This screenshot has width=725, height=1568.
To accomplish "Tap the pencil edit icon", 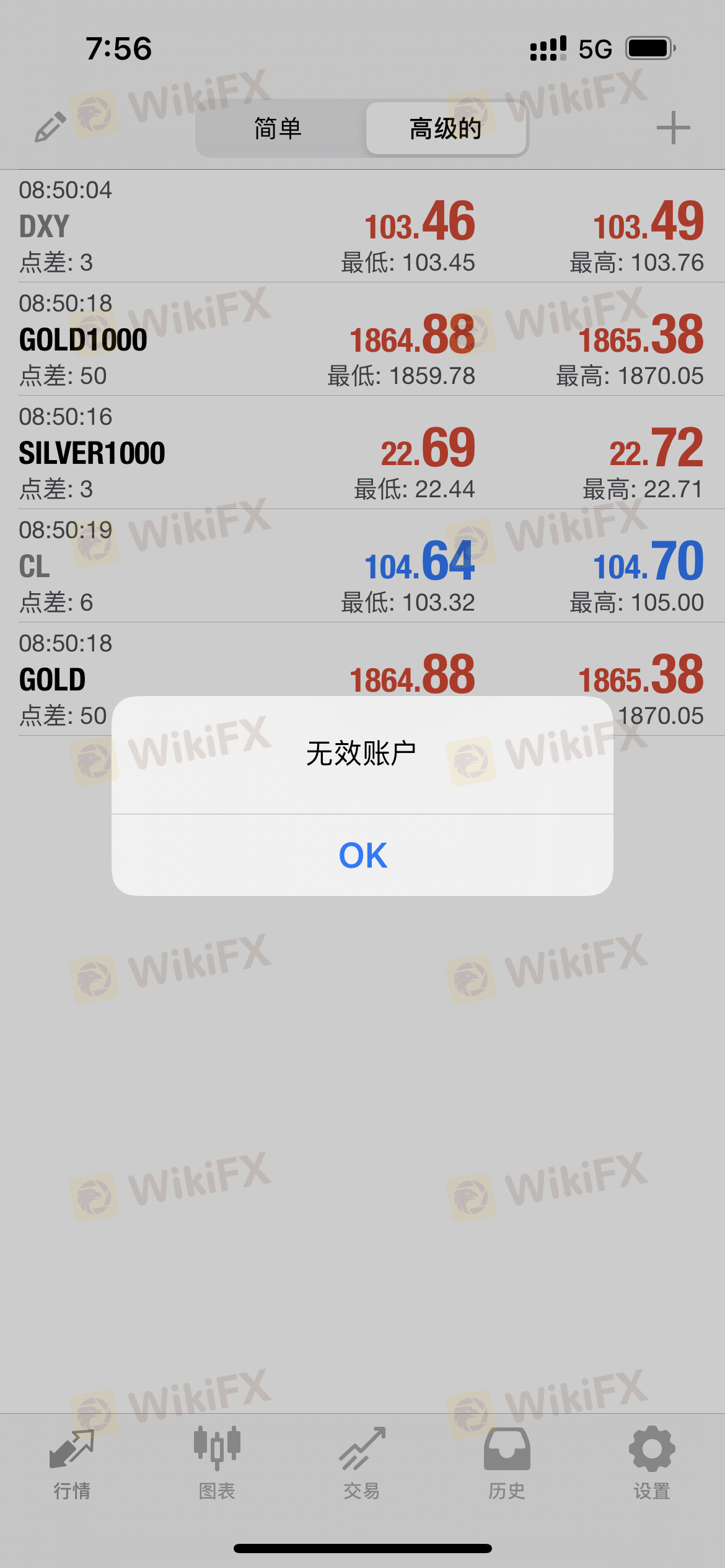I will (x=50, y=128).
